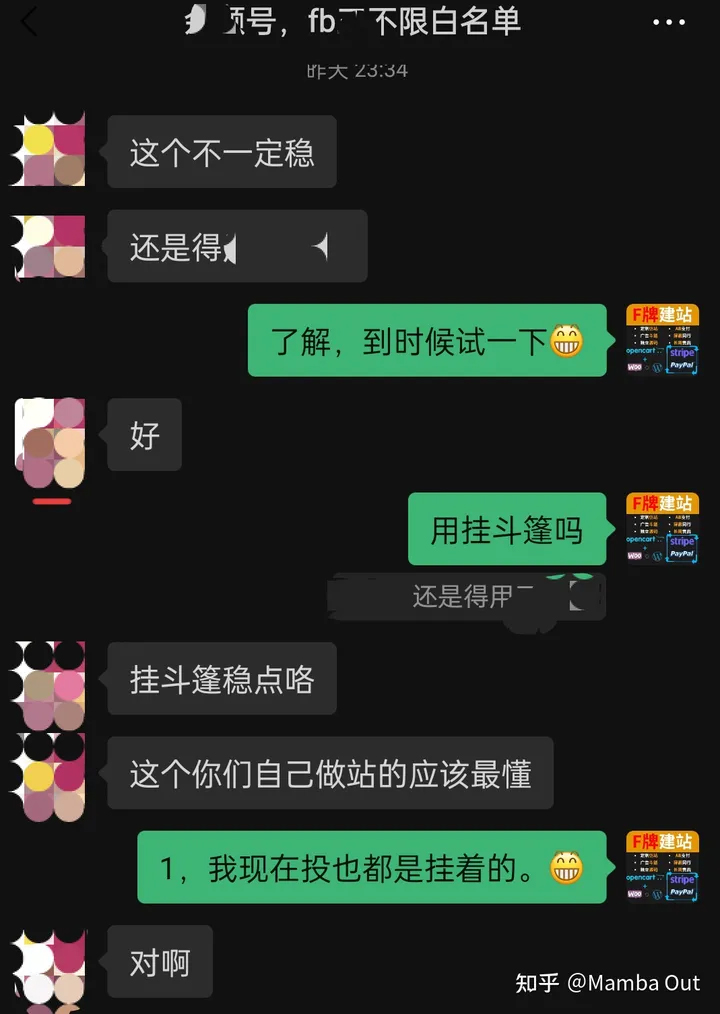Open avatar beside "这个不一定稳" message
Screen dimensions: 720x1014
[x=48, y=150]
